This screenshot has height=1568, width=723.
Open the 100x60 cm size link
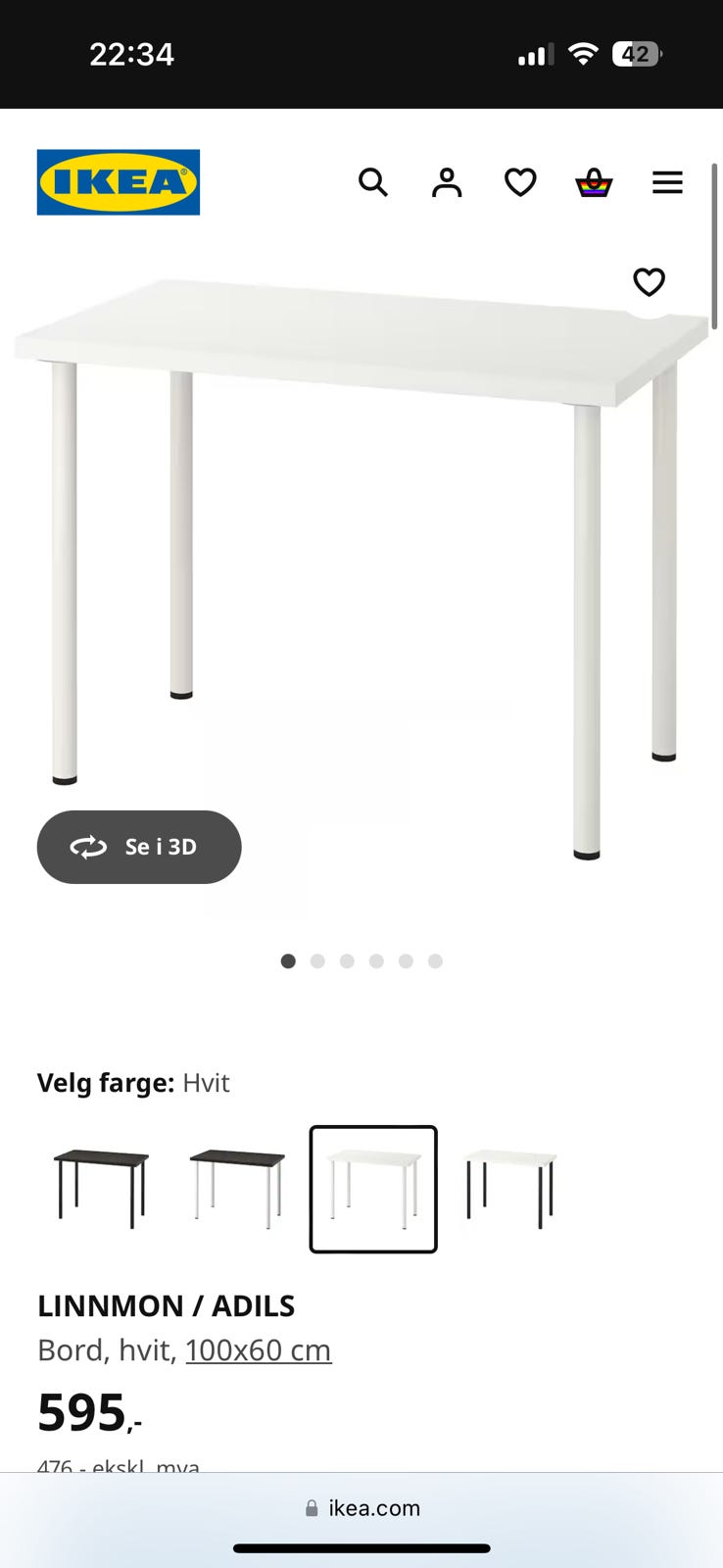[258, 1349]
